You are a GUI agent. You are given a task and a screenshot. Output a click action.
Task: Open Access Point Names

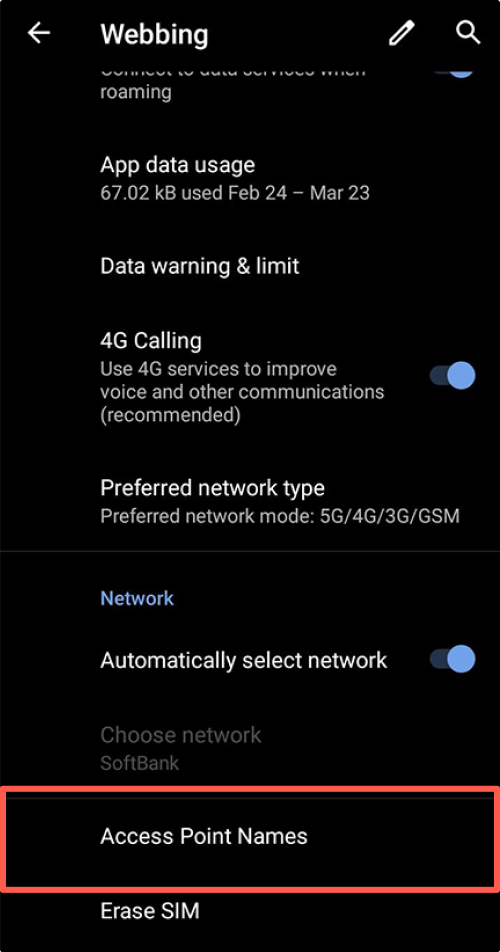point(250,837)
